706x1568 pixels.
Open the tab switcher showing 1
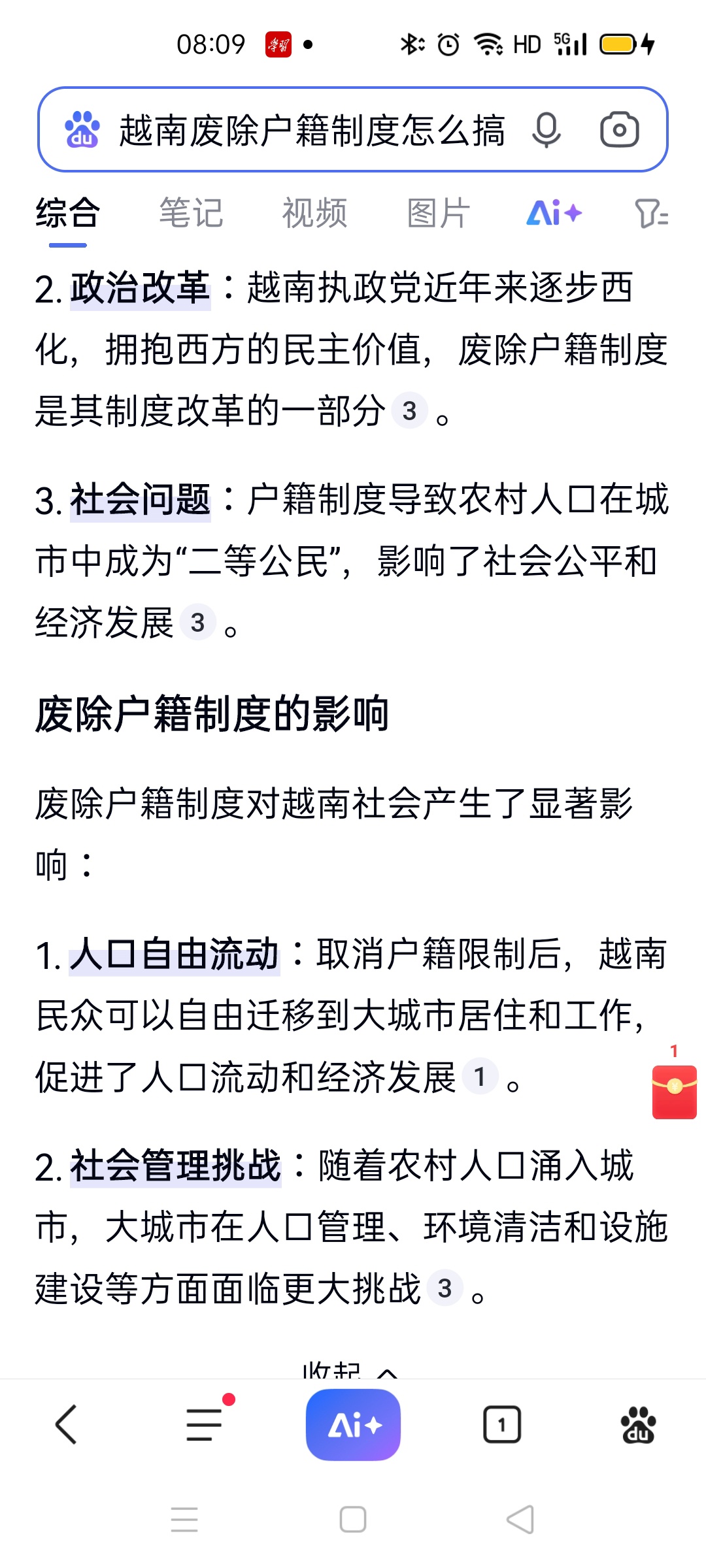(502, 1424)
